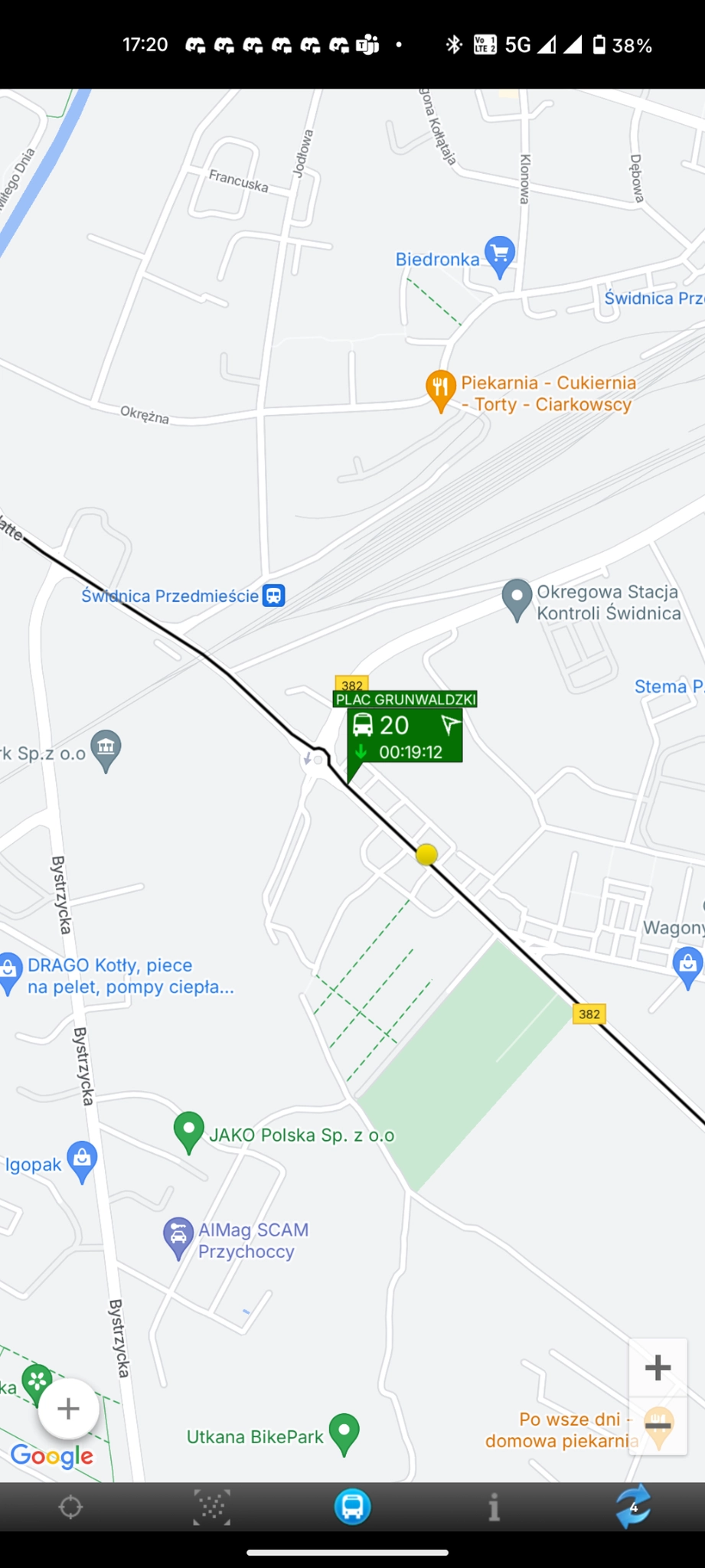Select the Utkana BikePark marker

(344, 1431)
